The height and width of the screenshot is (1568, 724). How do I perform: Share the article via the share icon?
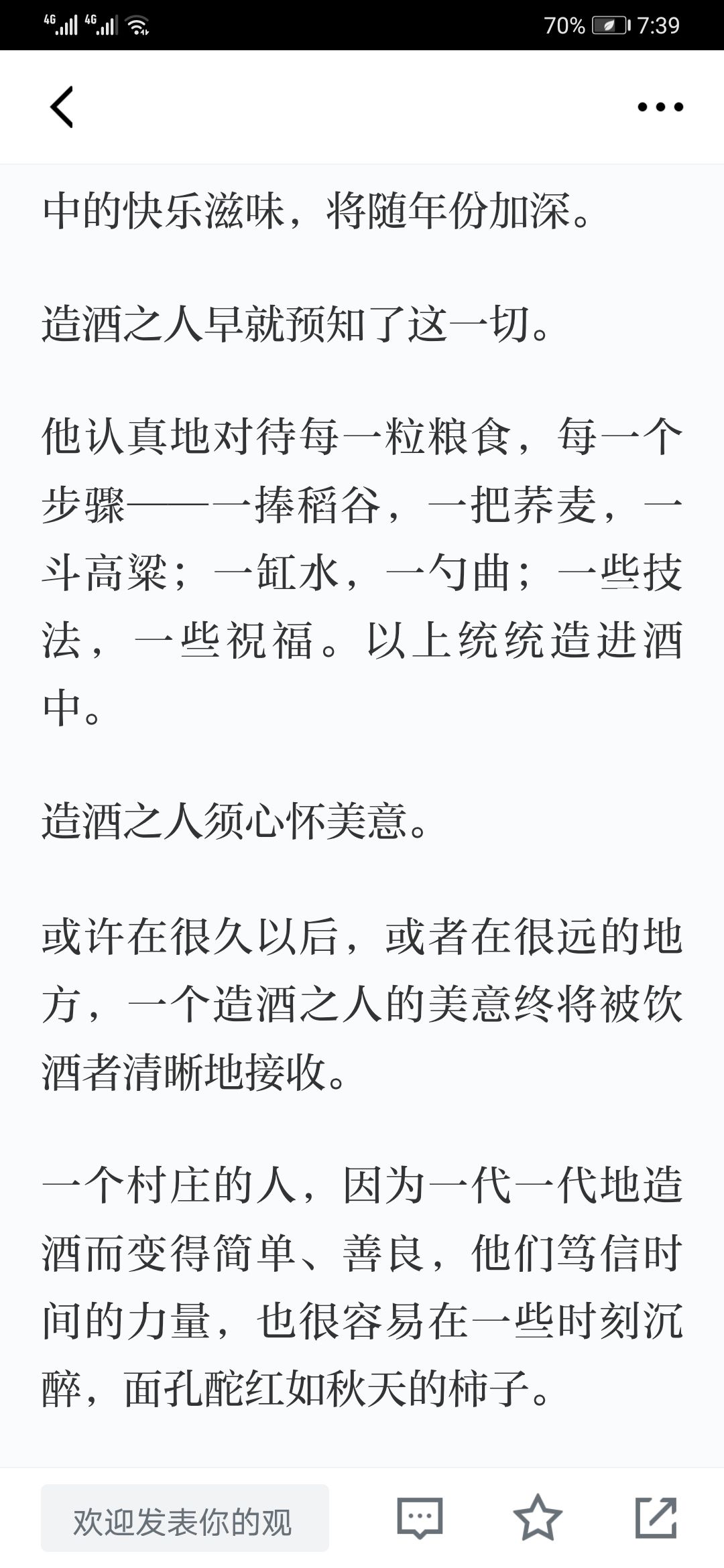click(656, 1517)
